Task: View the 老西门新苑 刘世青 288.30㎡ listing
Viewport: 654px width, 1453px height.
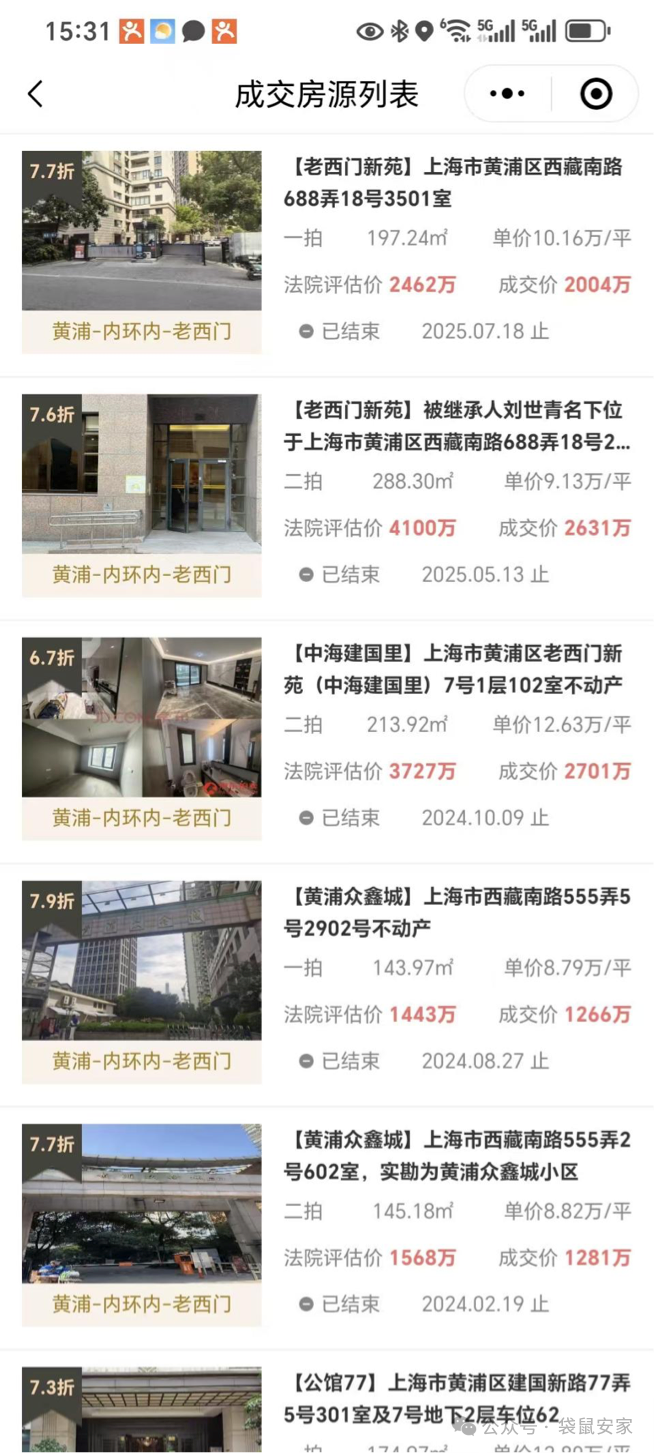Action: click(457, 426)
